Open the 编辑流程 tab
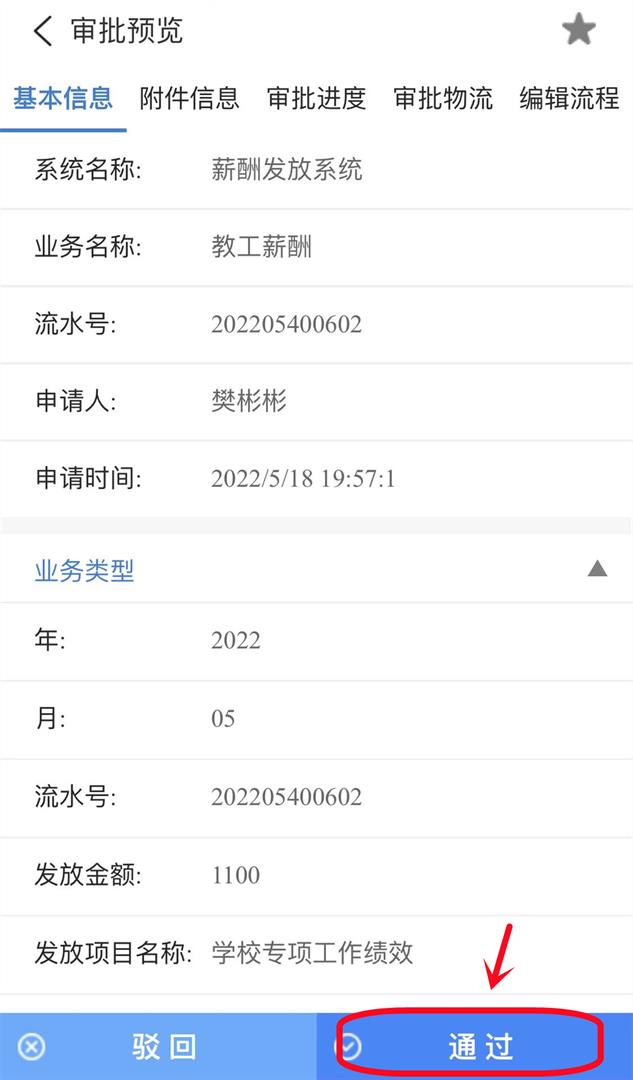633x1080 pixels. click(570, 98)
